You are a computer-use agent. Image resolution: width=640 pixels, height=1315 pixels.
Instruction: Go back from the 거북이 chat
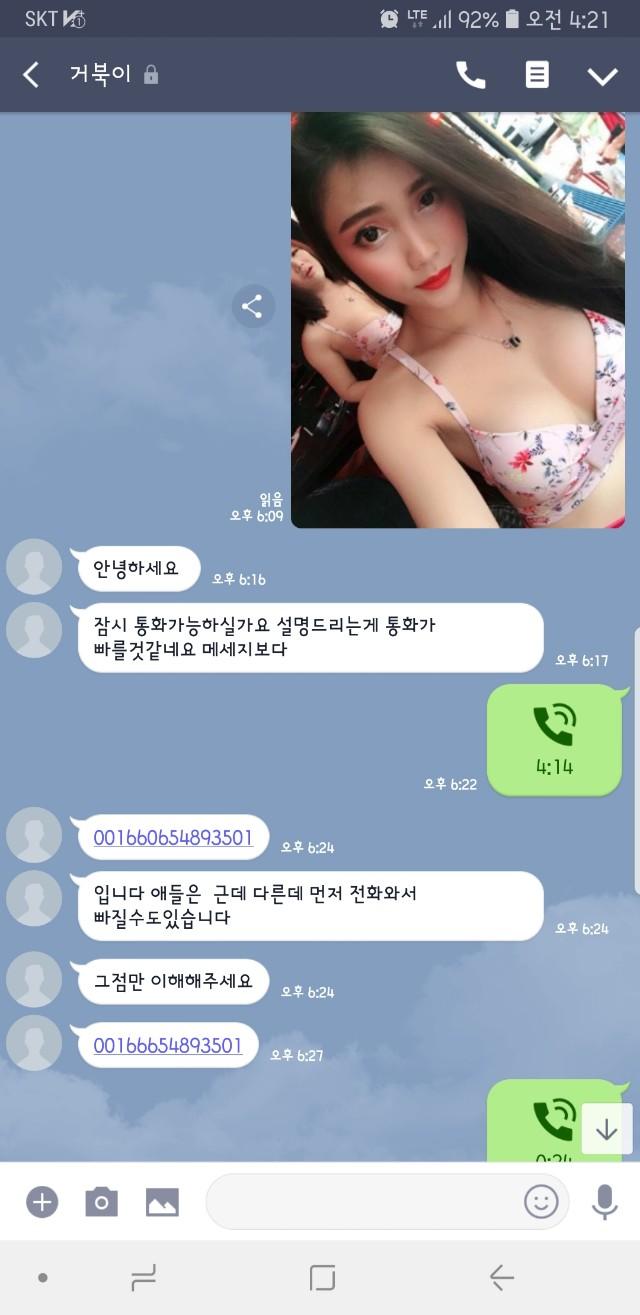(31, 74)
